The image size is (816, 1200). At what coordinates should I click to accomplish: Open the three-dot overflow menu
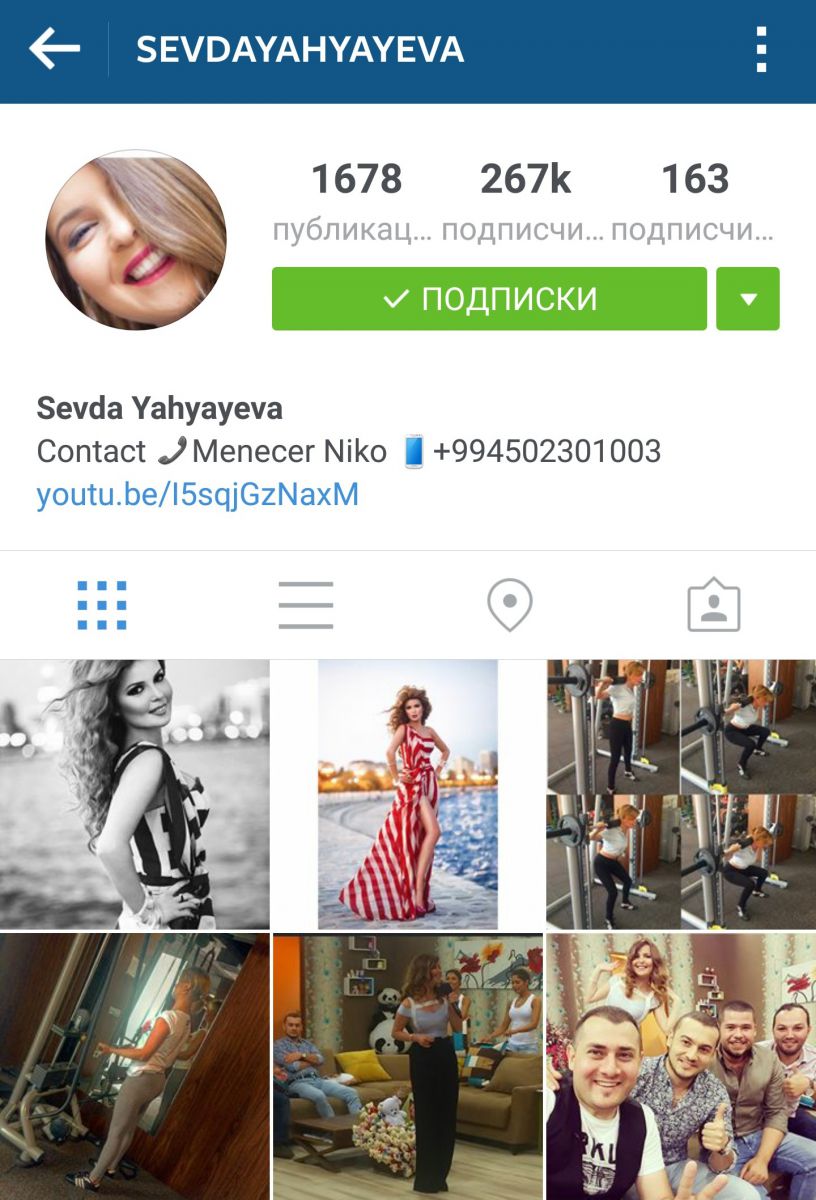[x=762, y=49]
